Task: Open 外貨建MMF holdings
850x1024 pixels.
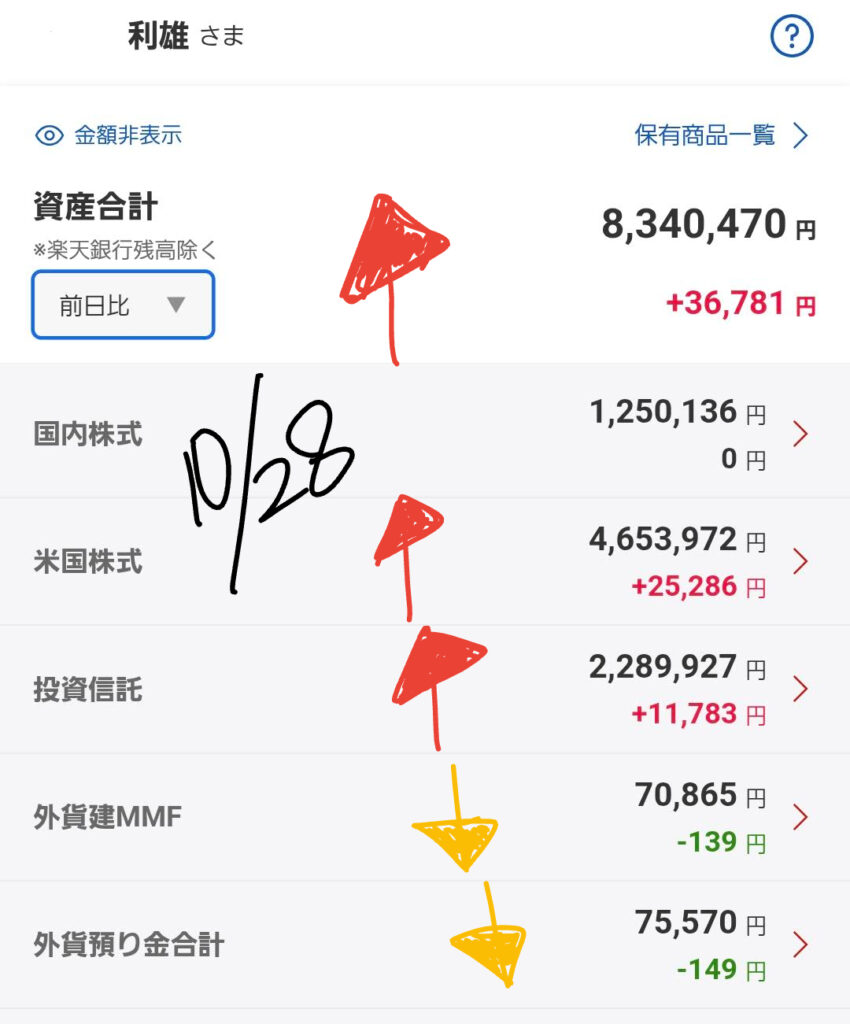Action: (x=424, y=818)
